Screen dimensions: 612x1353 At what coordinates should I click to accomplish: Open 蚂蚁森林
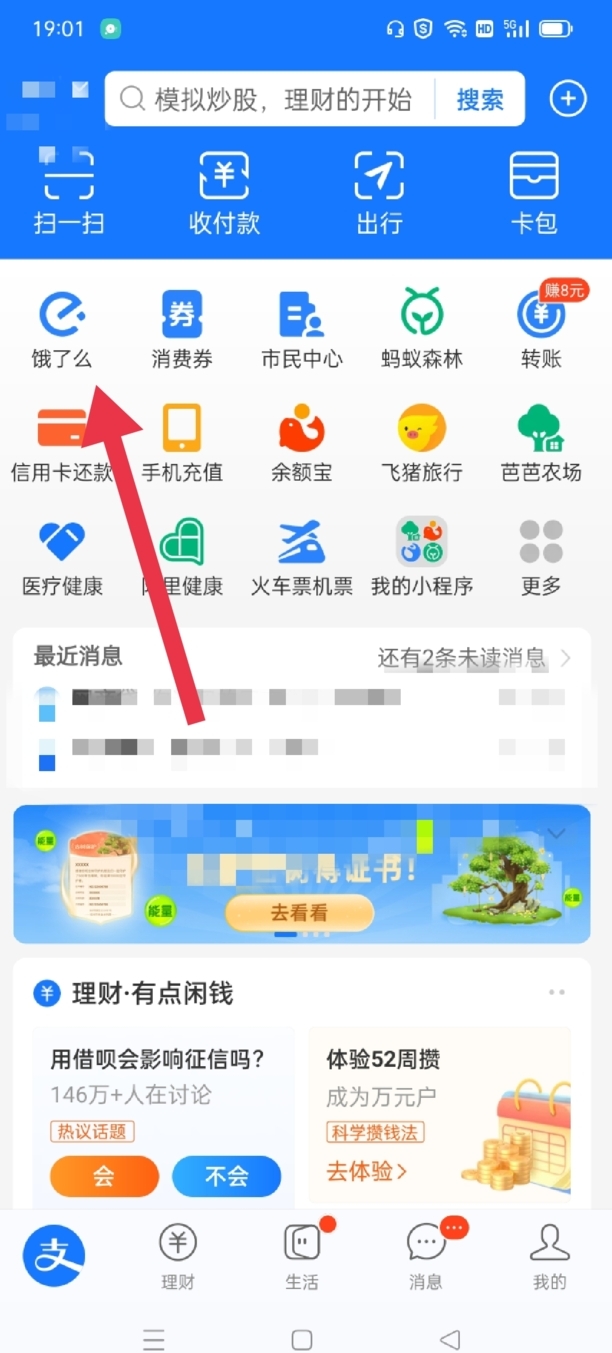422,330
